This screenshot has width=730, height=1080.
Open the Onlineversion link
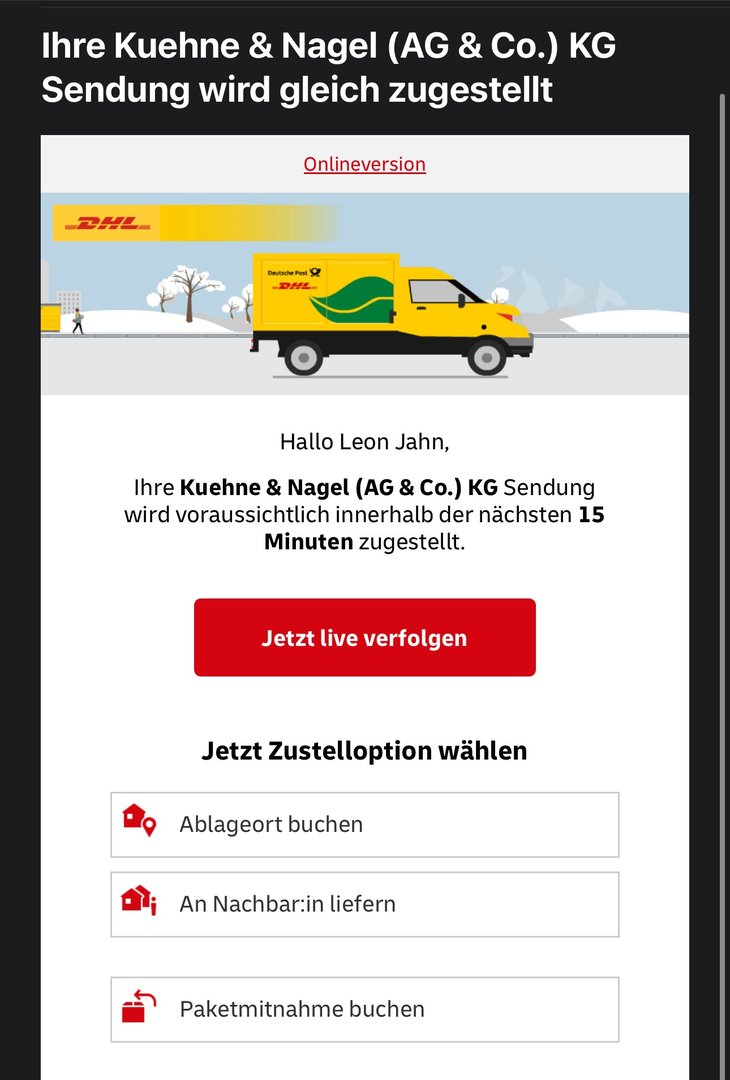364,164
